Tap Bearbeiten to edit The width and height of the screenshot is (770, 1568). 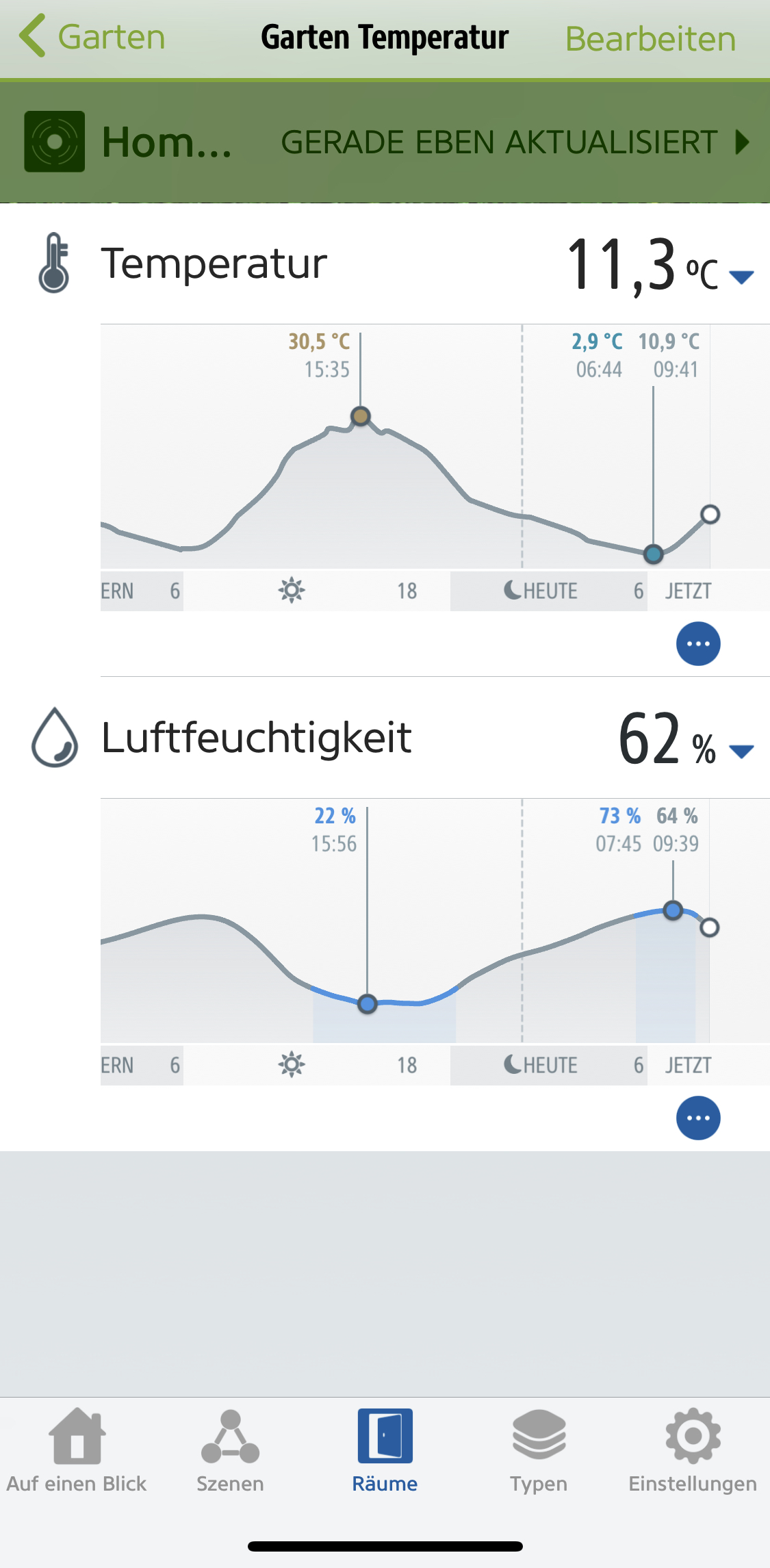click(650, 39)
